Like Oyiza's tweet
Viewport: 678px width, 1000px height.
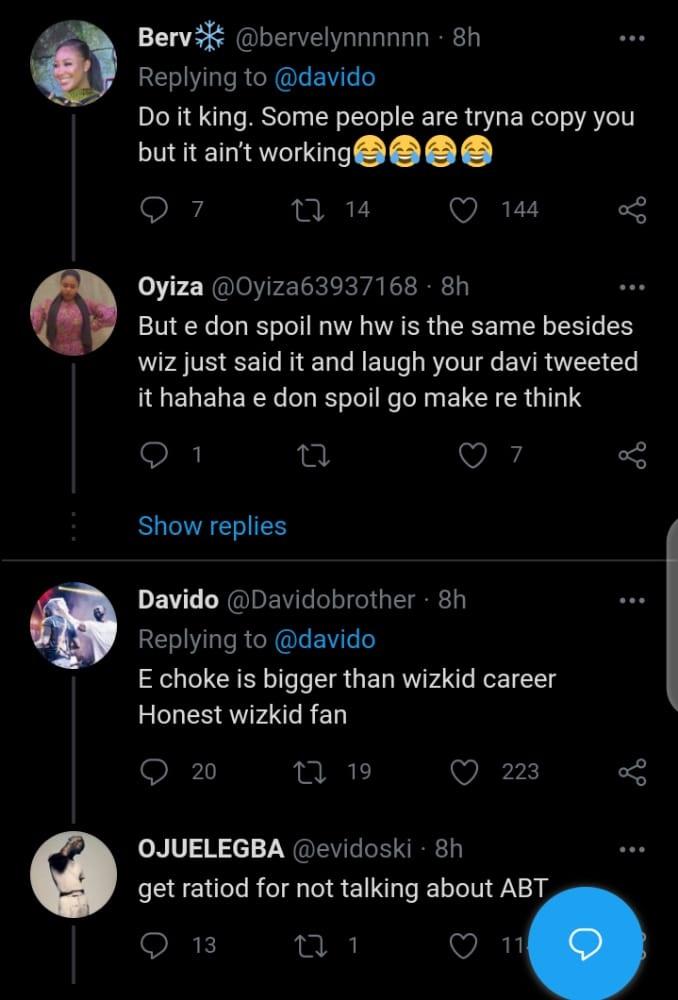tap(472, 456)
